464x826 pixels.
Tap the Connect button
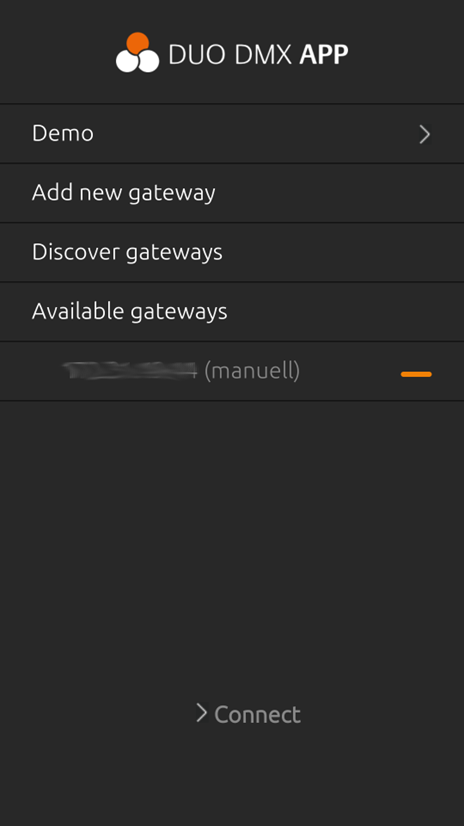[x=248, y=714]
